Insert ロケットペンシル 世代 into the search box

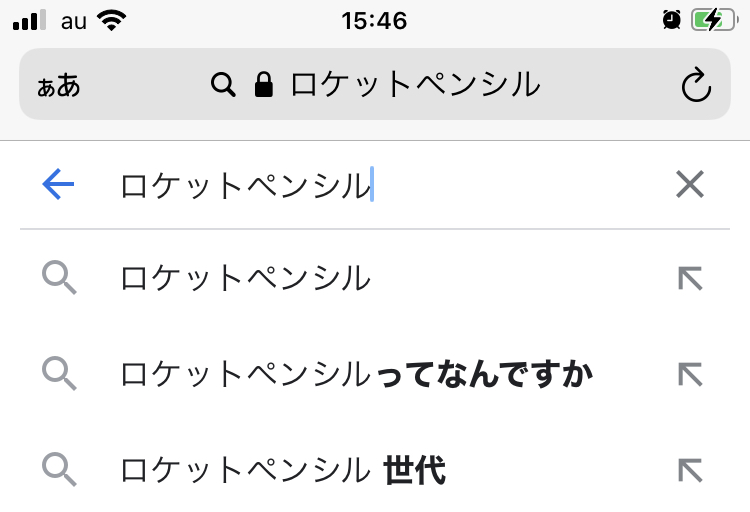(x=690, y=469)
